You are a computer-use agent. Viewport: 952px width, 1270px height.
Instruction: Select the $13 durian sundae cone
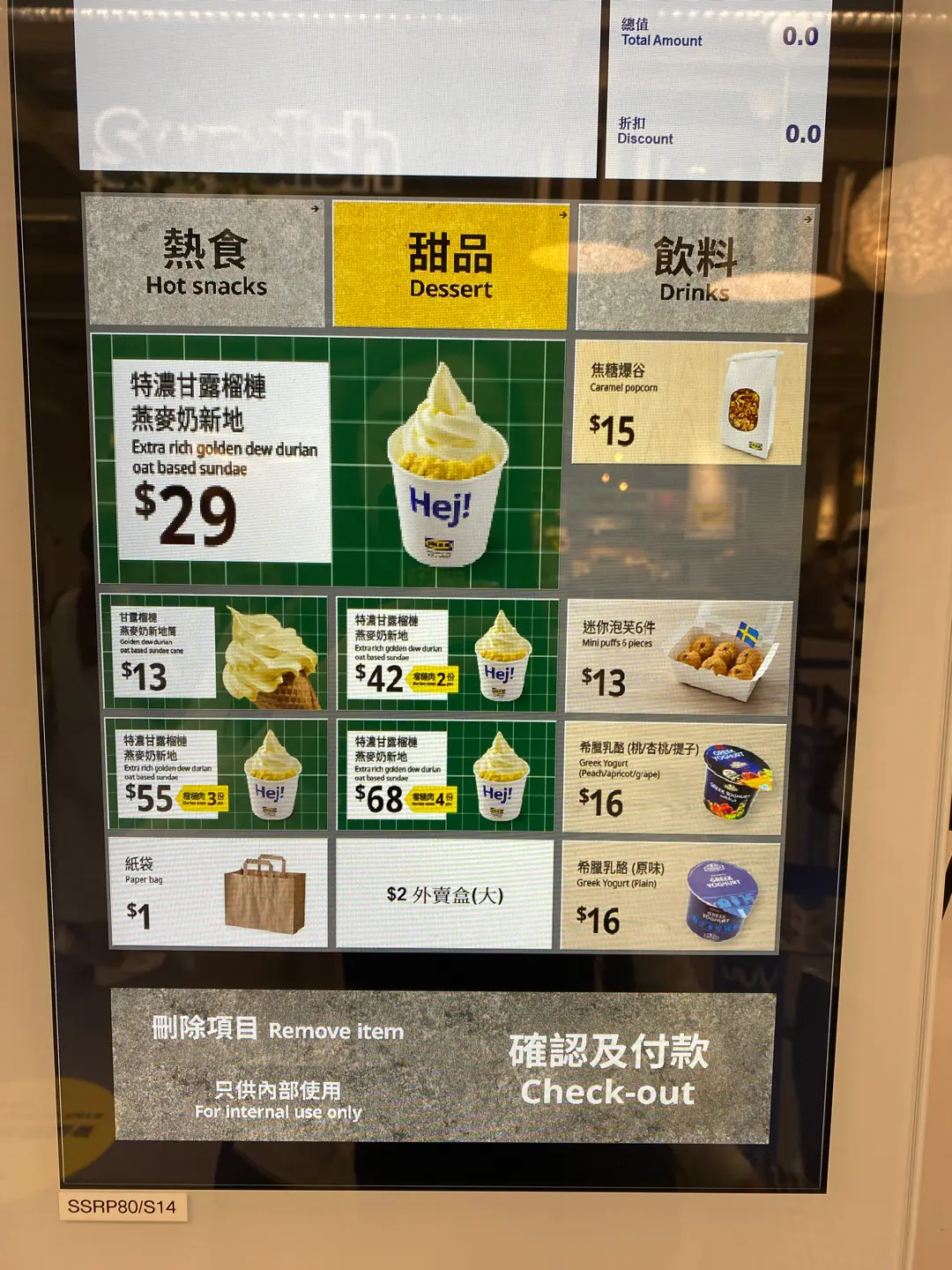tap(214, 653)
